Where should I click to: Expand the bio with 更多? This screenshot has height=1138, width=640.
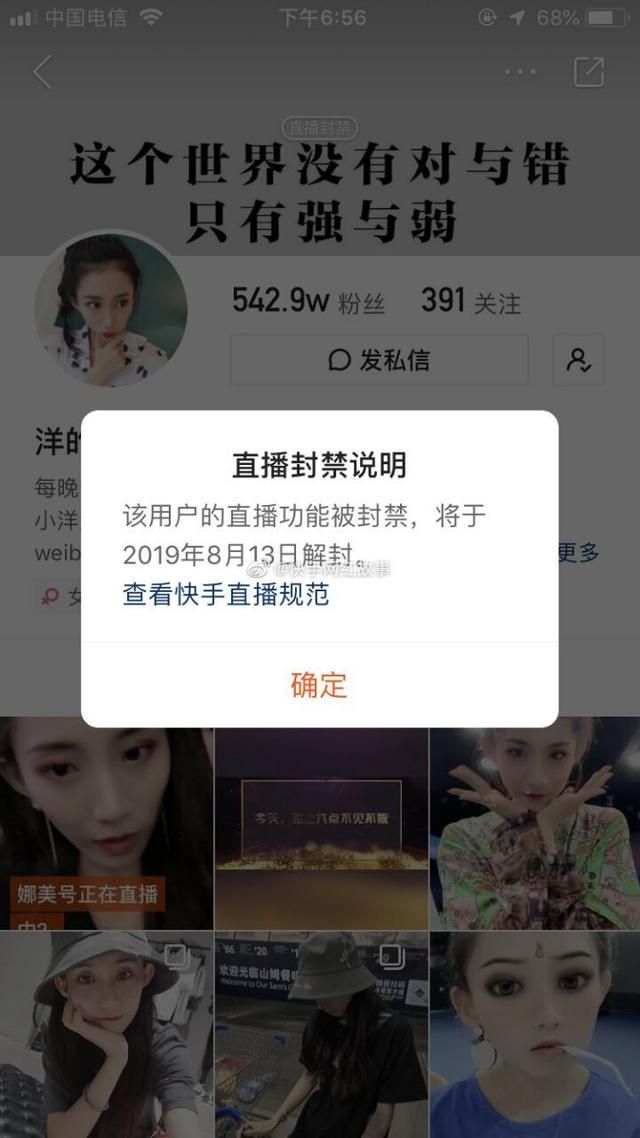[x=578, y=553]
